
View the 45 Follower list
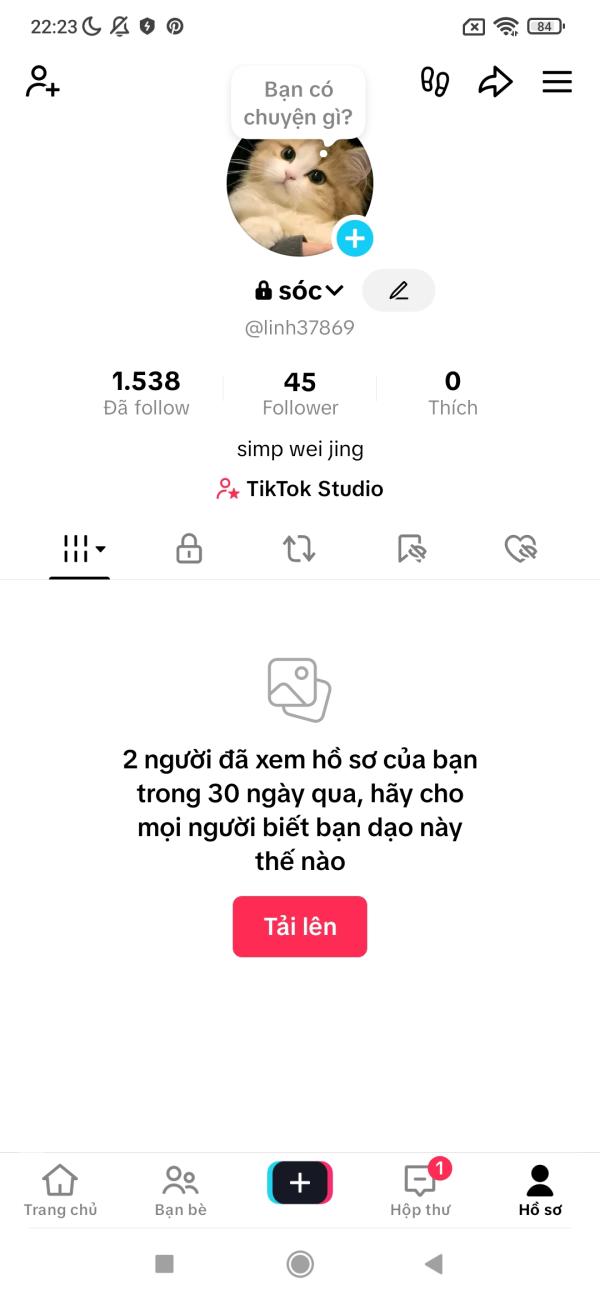300,393
